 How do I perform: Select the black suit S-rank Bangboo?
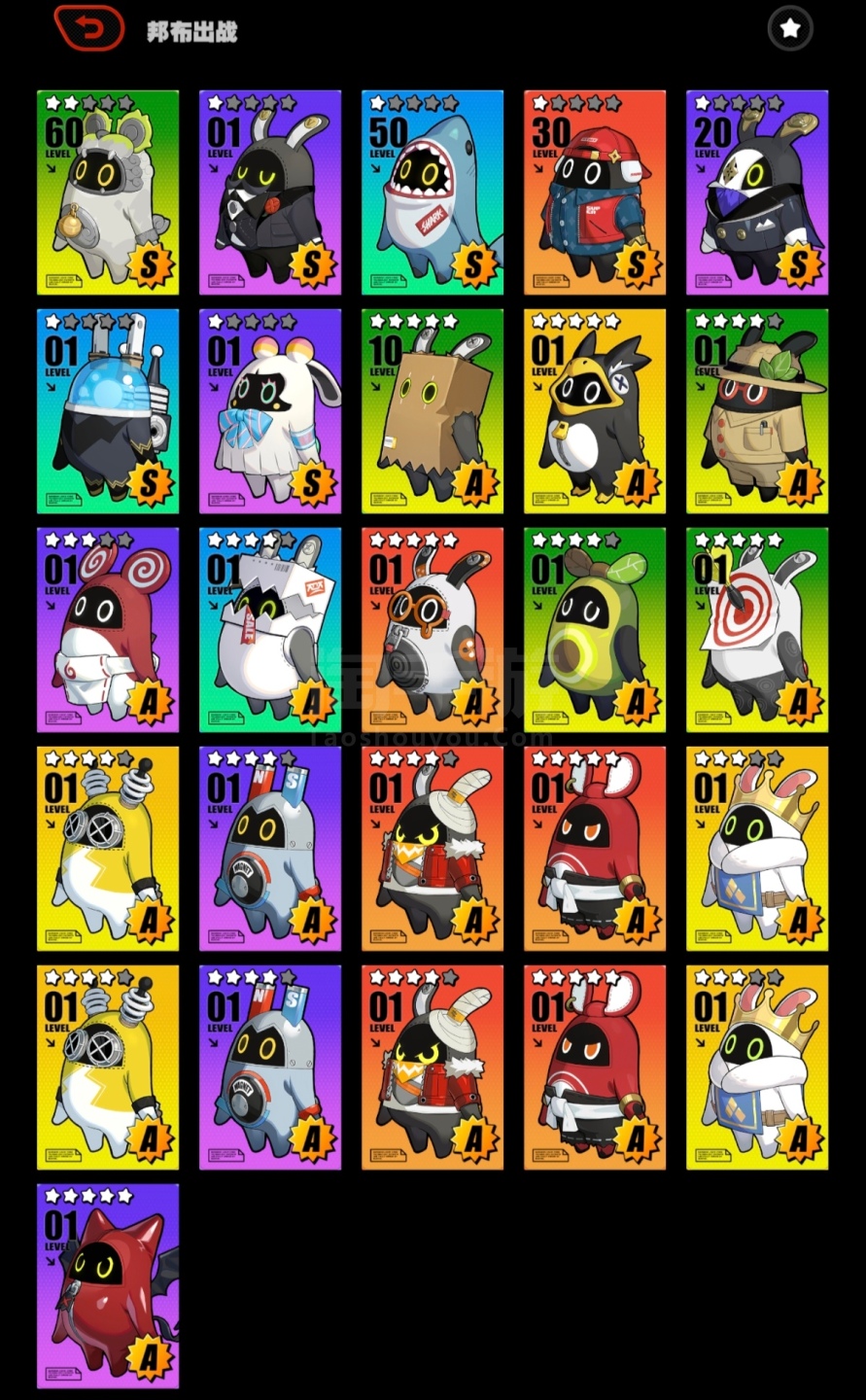coord(270,192)
